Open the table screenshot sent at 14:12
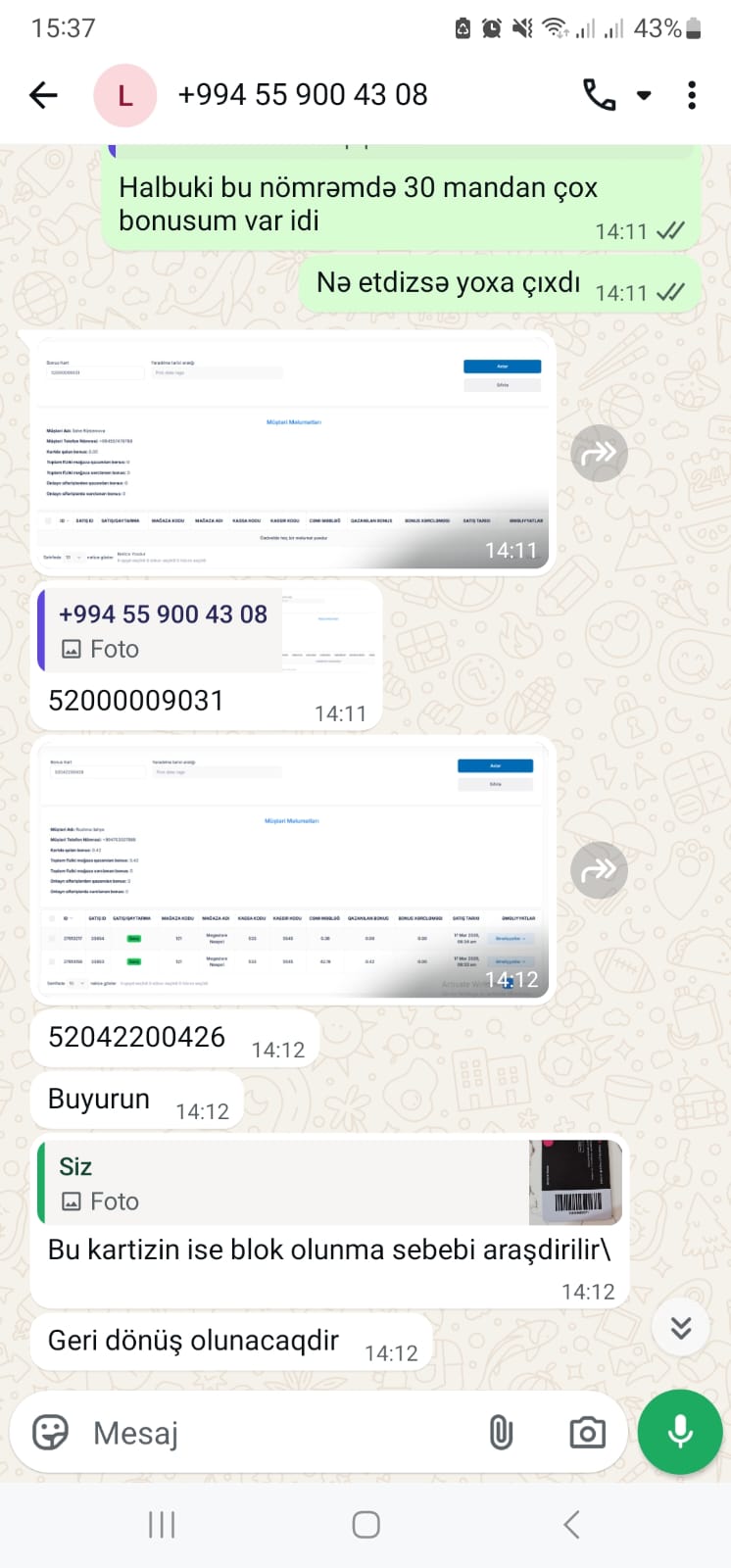 pos(292,868)
